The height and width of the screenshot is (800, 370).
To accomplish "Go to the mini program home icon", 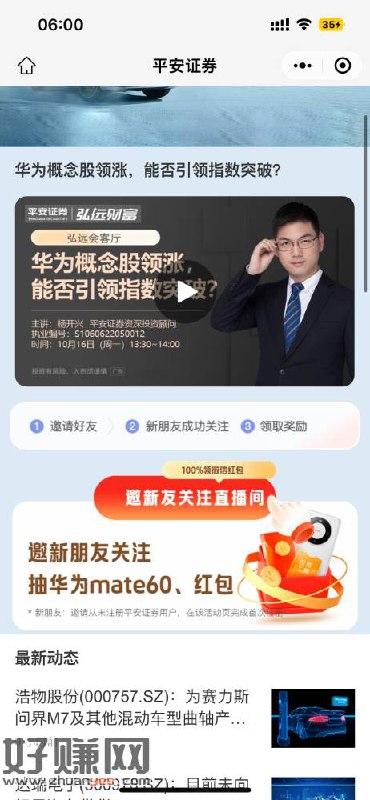I will 27,66.
